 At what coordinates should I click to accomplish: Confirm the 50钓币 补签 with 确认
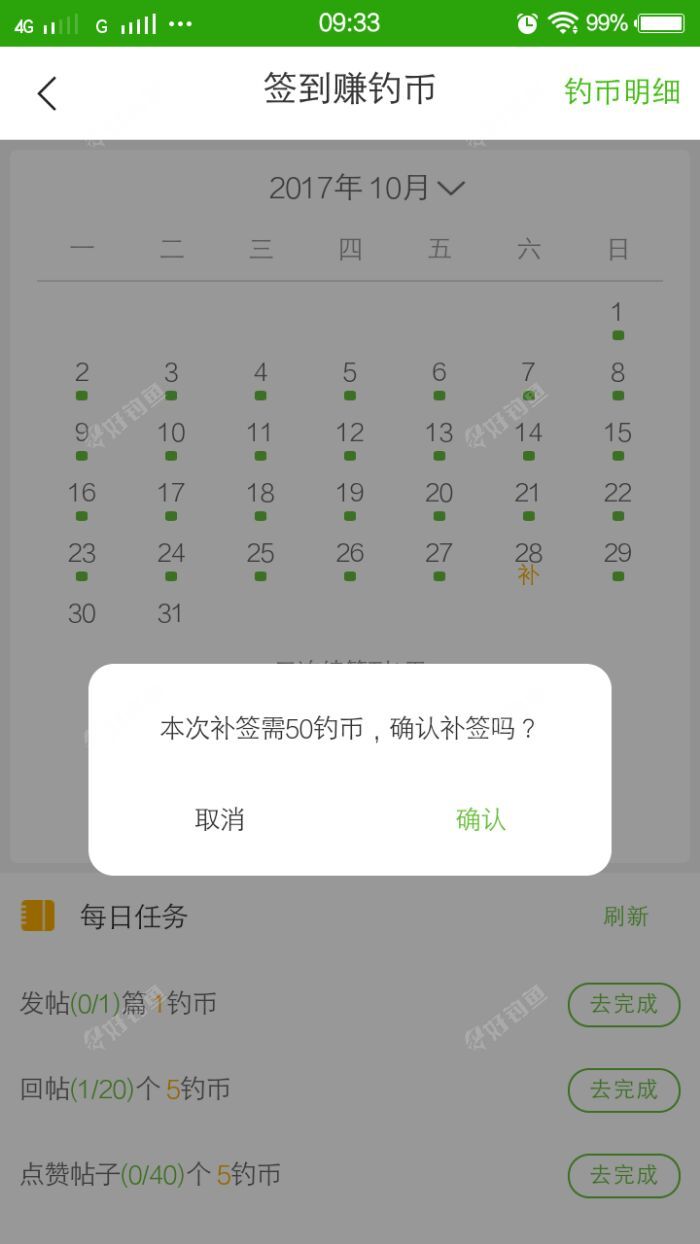click(481, 820)
